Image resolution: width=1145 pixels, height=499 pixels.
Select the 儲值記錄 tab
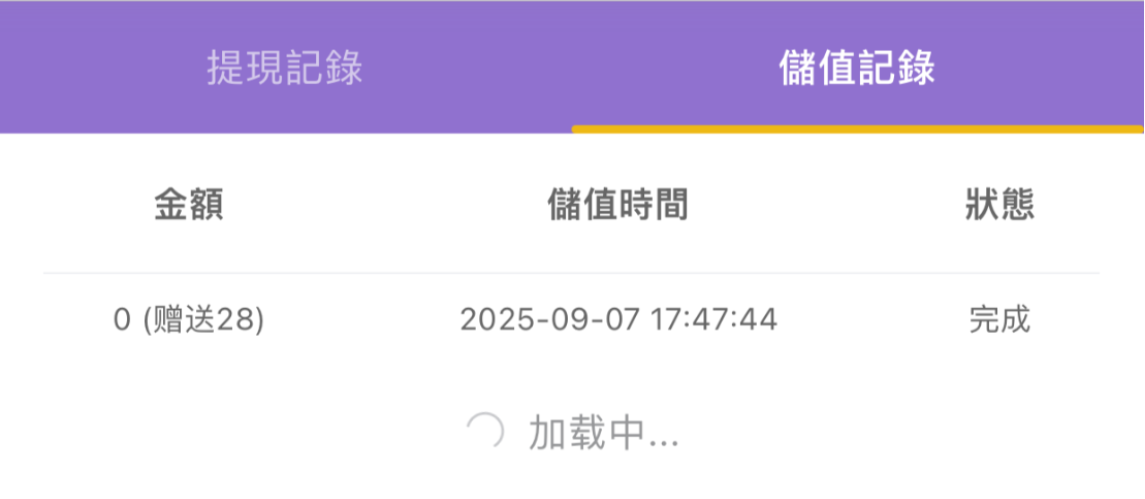point(857,68)
